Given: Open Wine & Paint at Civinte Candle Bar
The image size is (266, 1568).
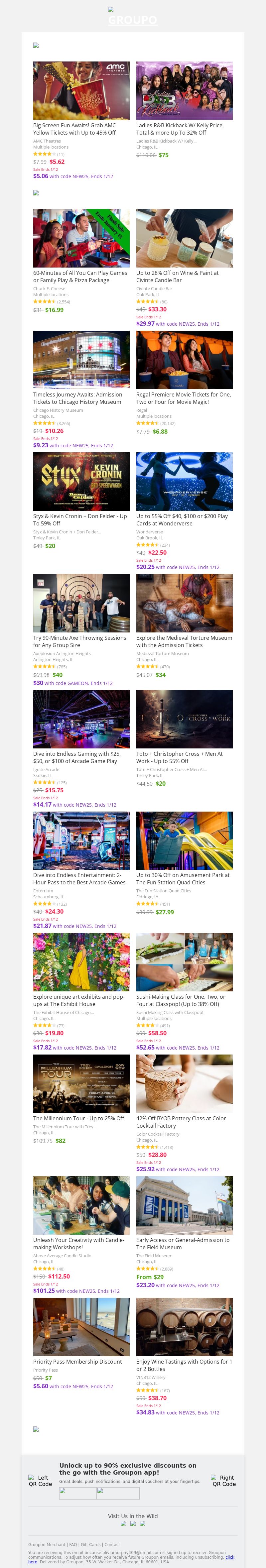Looking at the screenshot, I should [184, 238].
